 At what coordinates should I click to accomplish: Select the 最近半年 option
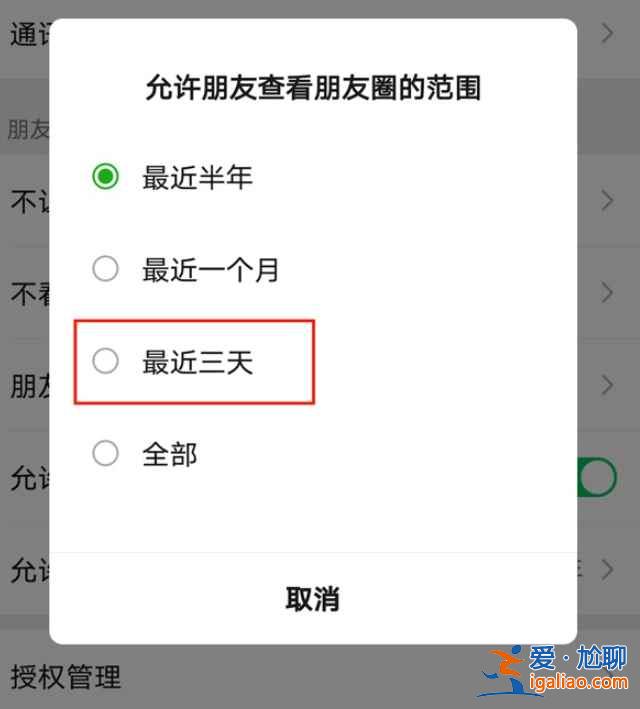coord(105,178)
